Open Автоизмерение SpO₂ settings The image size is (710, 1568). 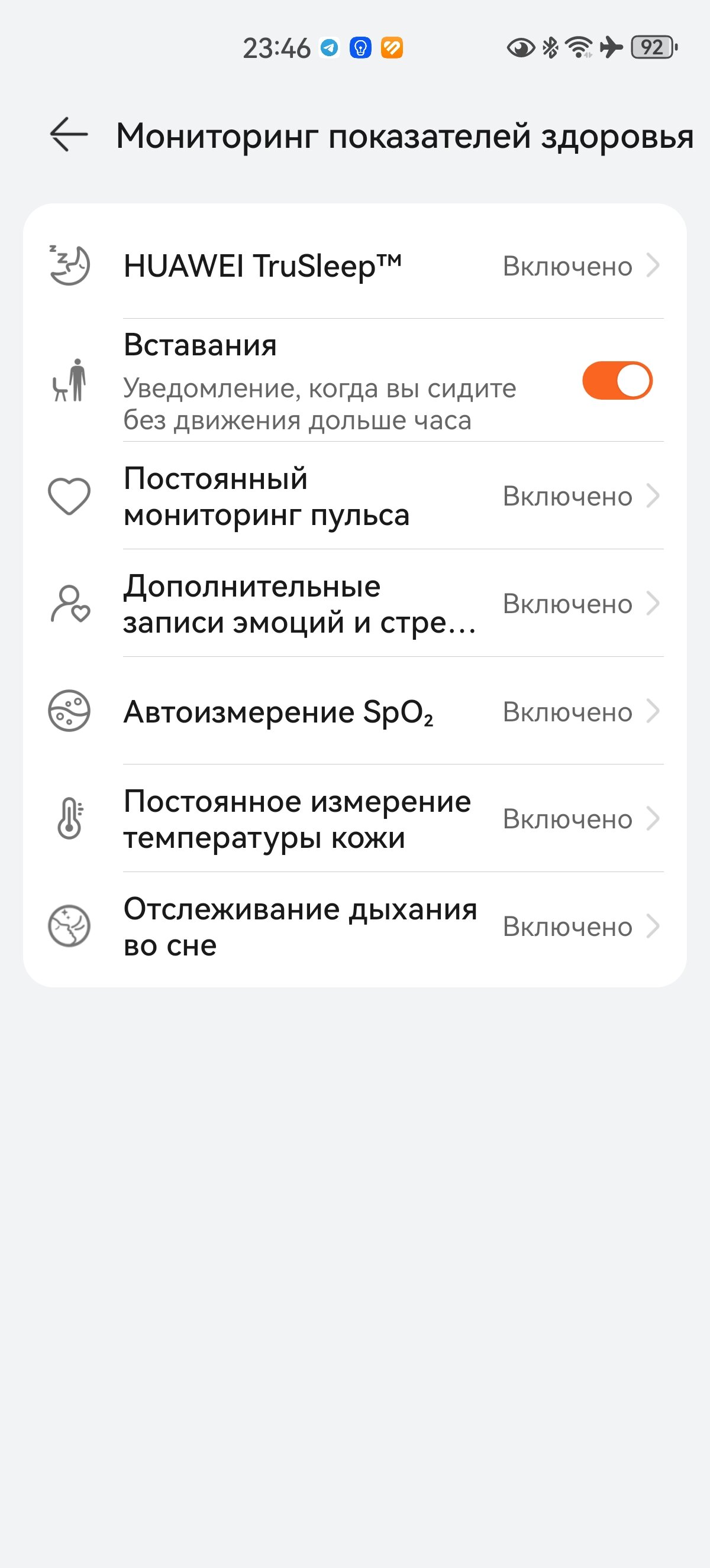click(x=355, y=711)
